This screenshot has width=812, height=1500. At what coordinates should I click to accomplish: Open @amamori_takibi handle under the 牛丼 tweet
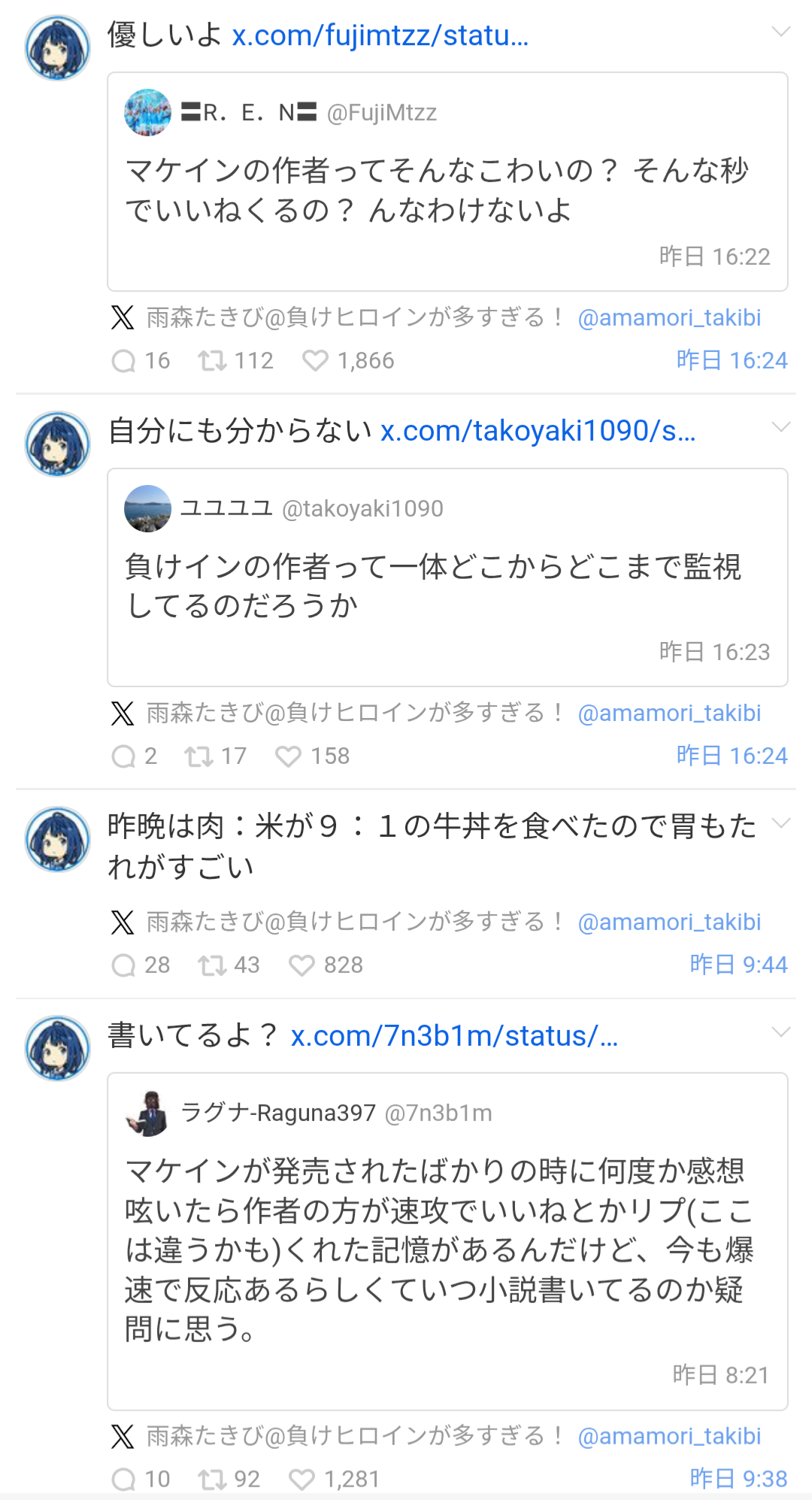pyautogui.click(x=669, y=922)
